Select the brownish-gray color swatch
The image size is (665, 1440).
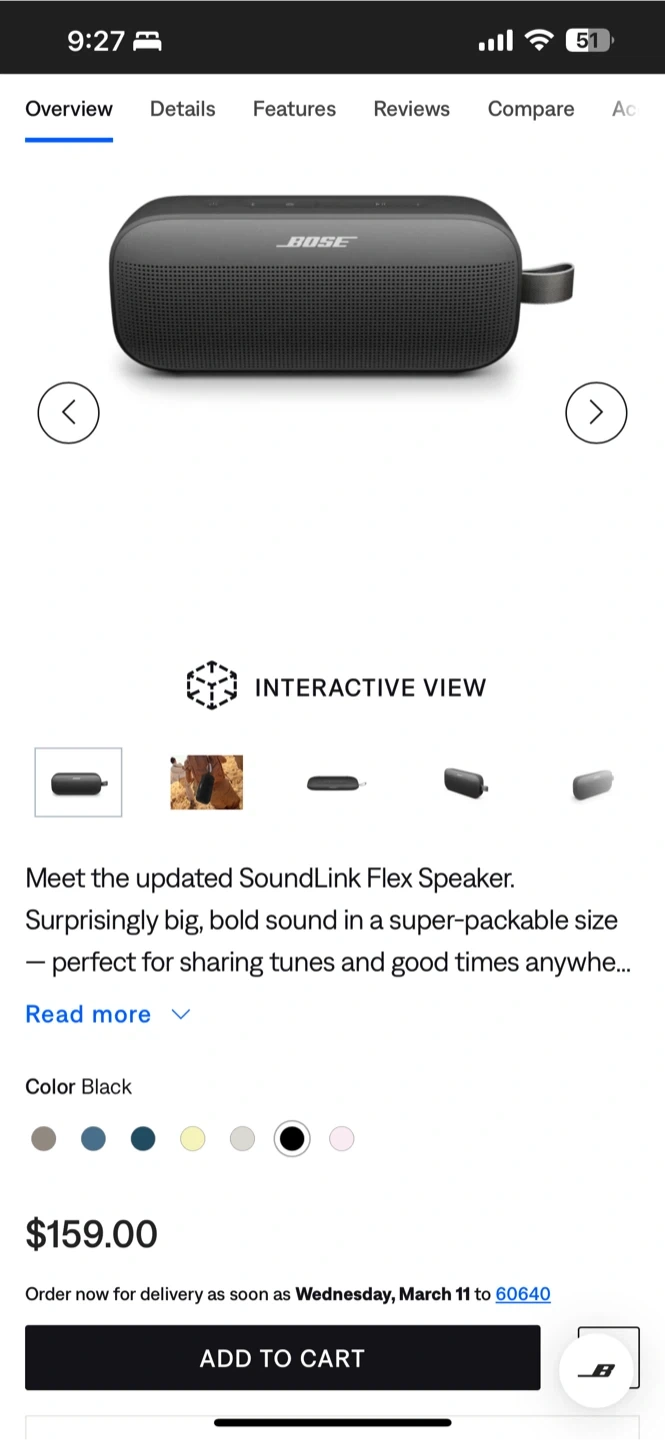43,1138
